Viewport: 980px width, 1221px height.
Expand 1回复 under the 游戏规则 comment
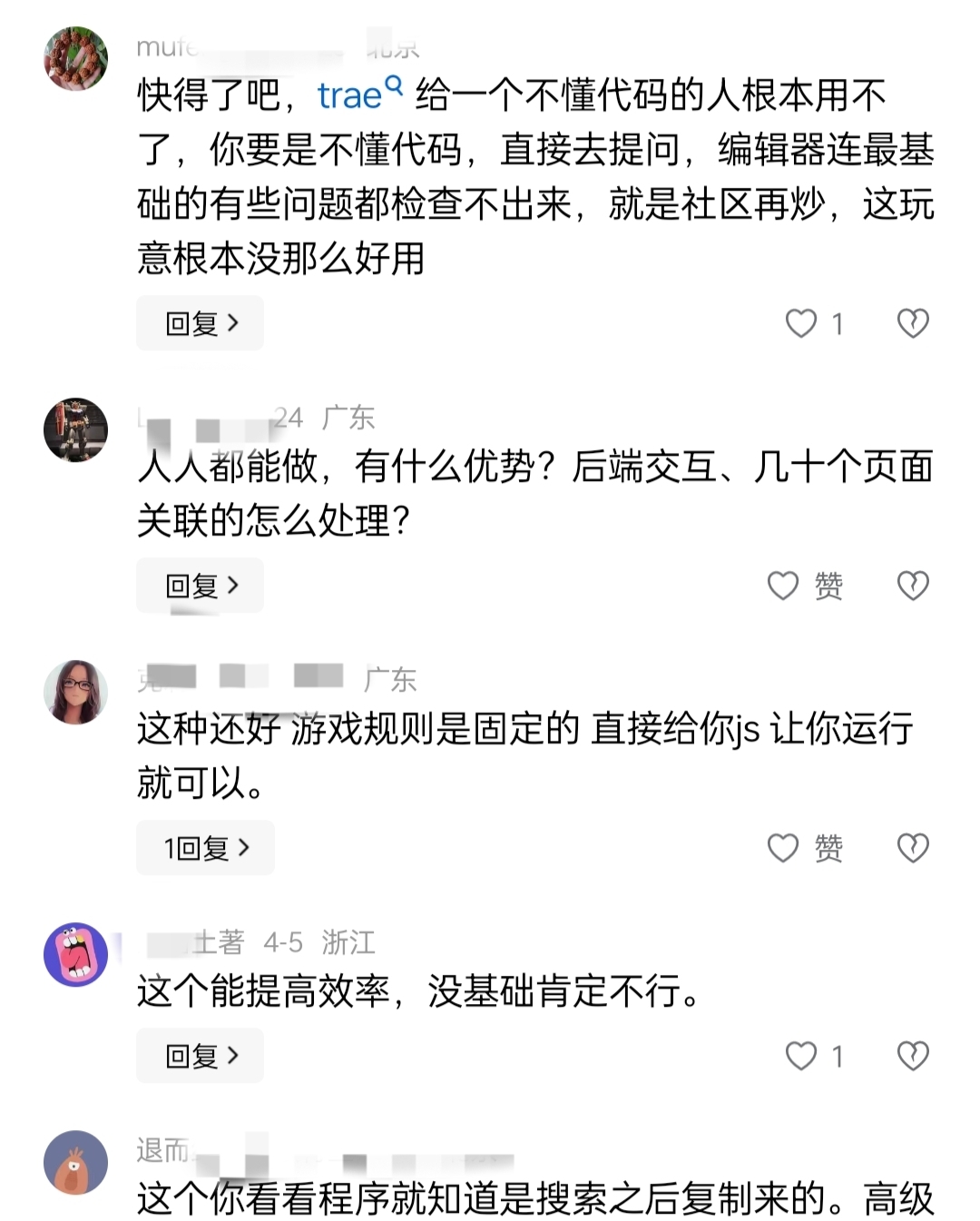[x=205, y=848]
